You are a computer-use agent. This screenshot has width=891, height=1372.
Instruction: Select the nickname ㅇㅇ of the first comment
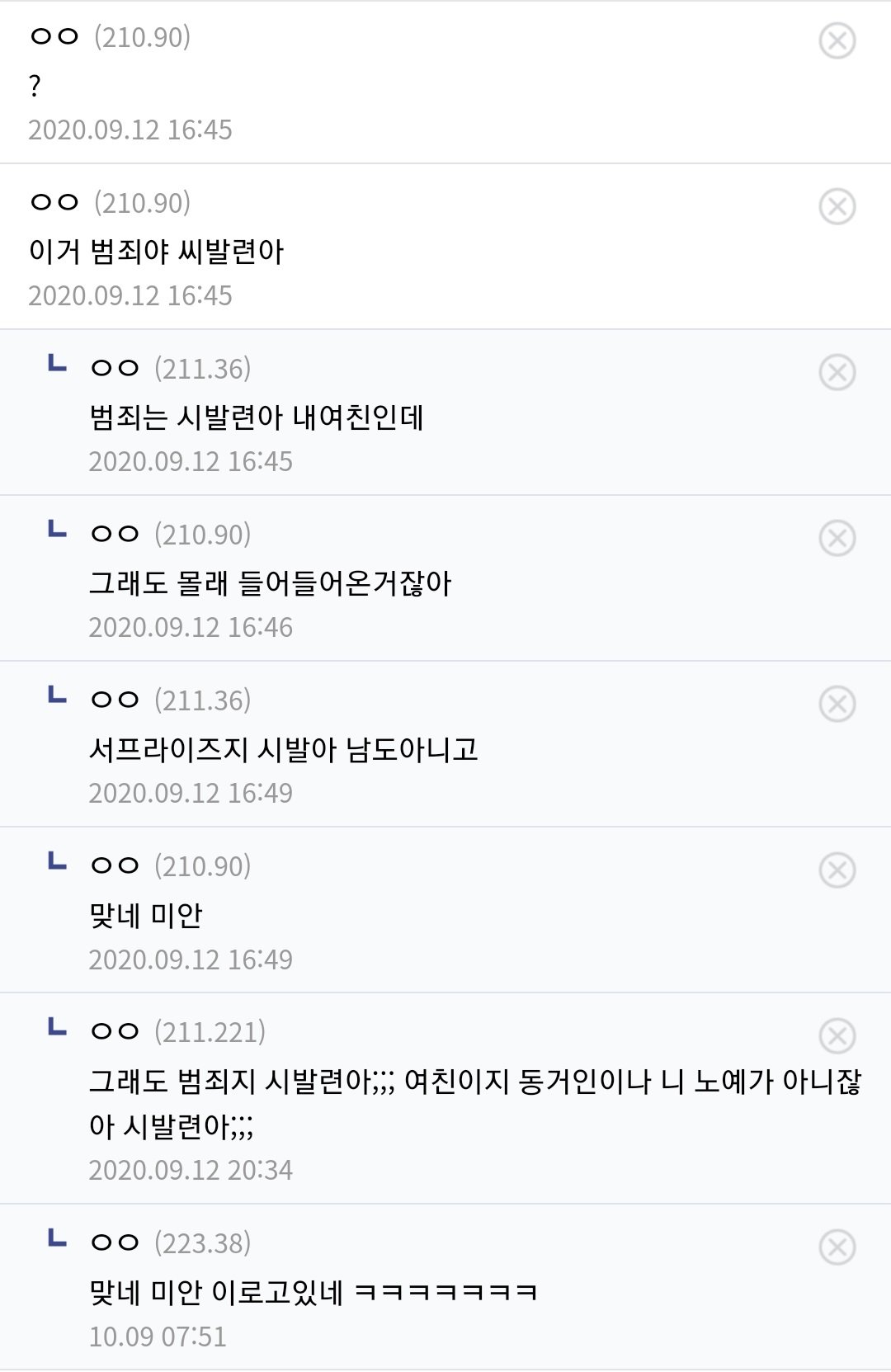point(49,37)
